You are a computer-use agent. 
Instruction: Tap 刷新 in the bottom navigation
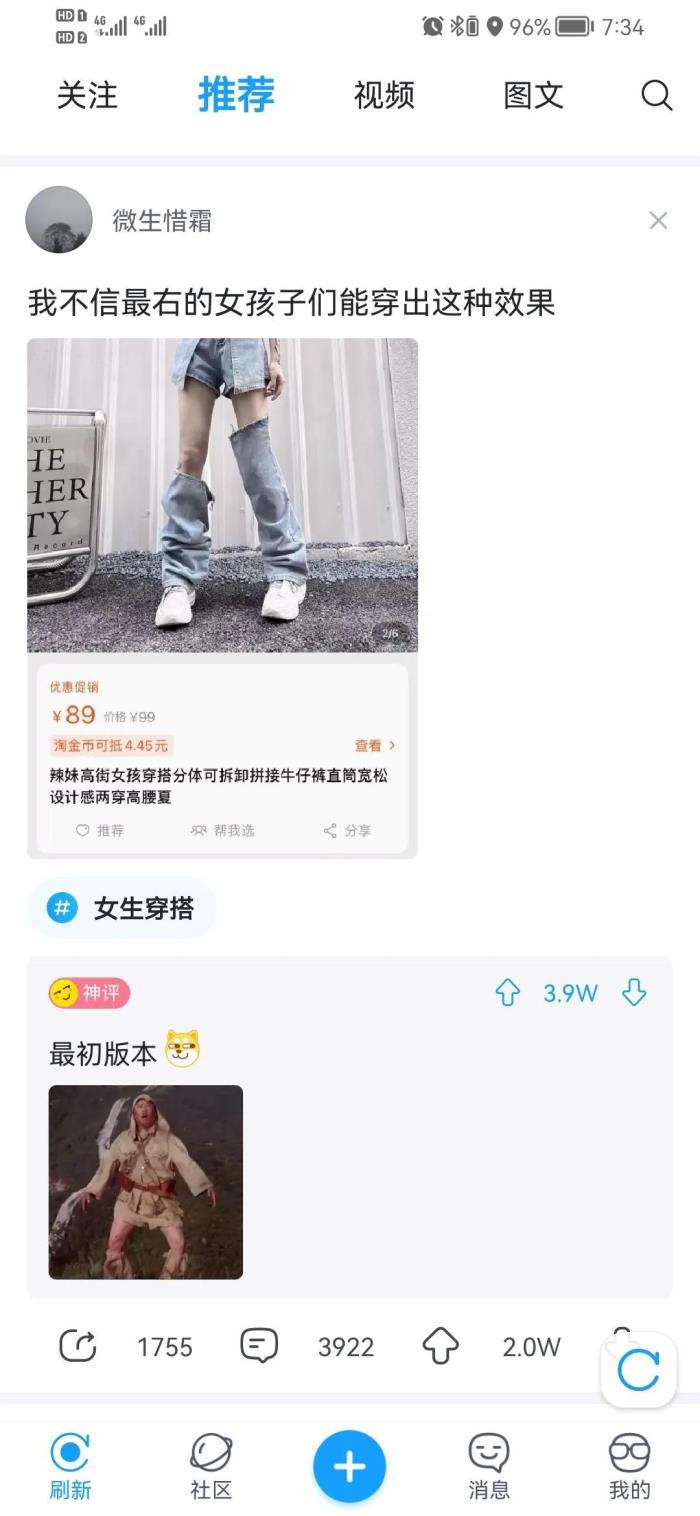tap(70, 1465)
